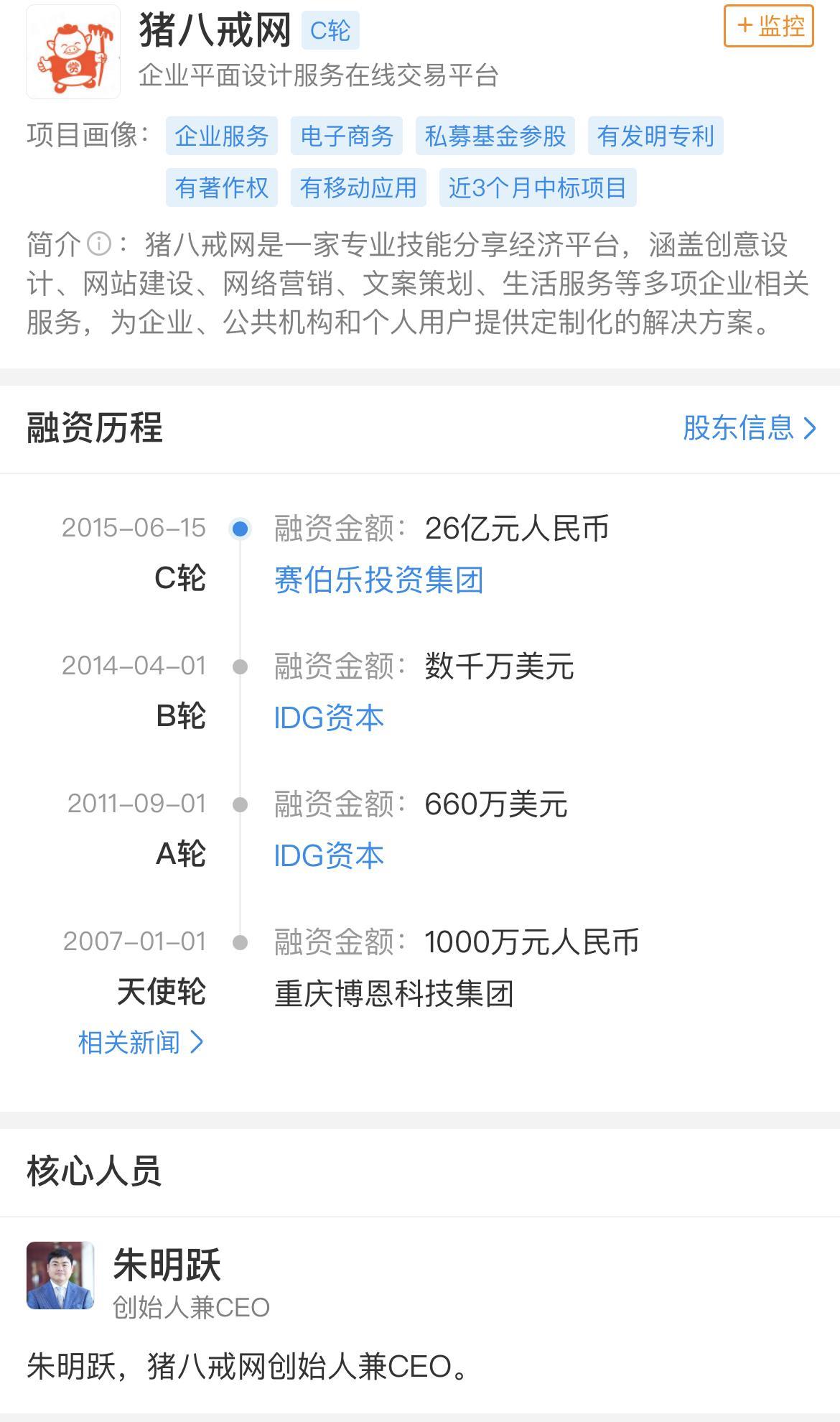This screenshot has height=1422, width=840.
Task: Open IDG资本 in the B轮 round
Action: 329,717
